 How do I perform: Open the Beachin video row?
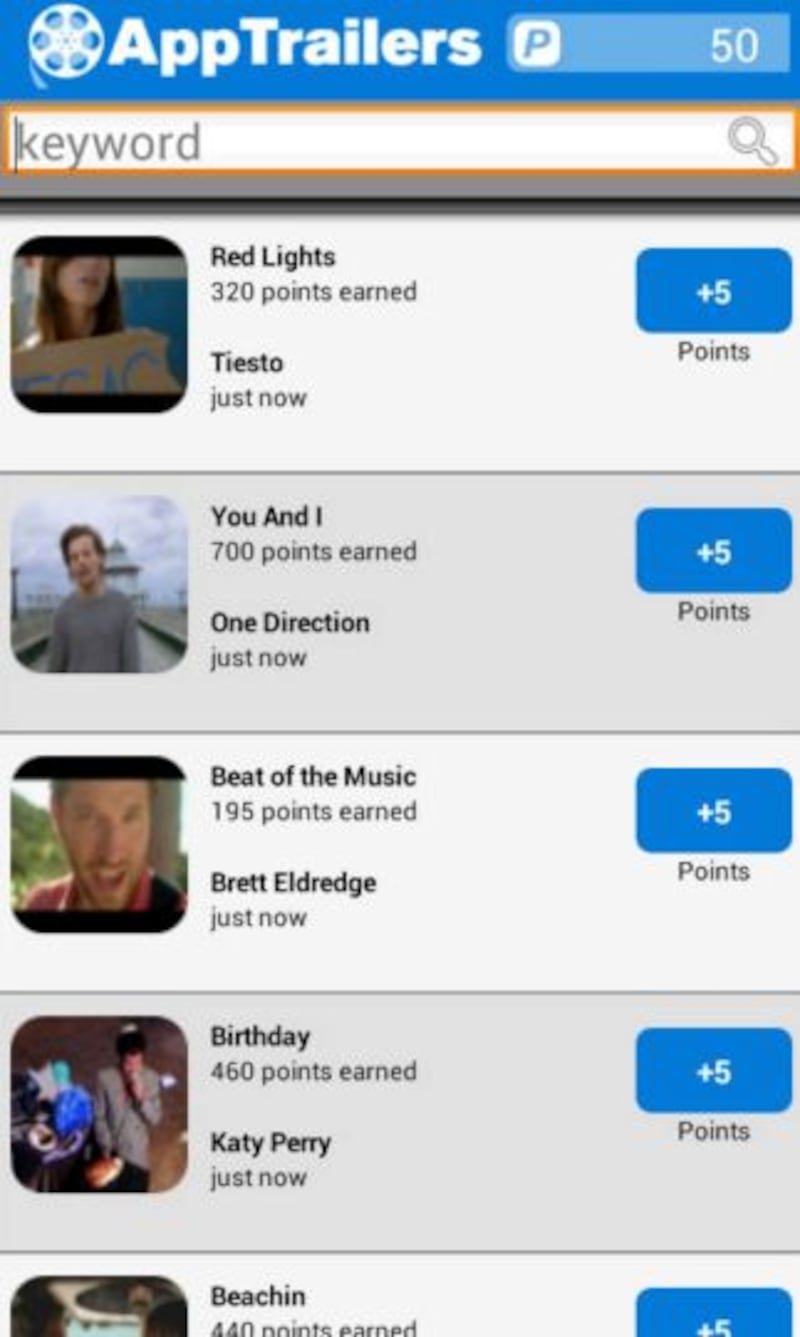coord(400,1295)
